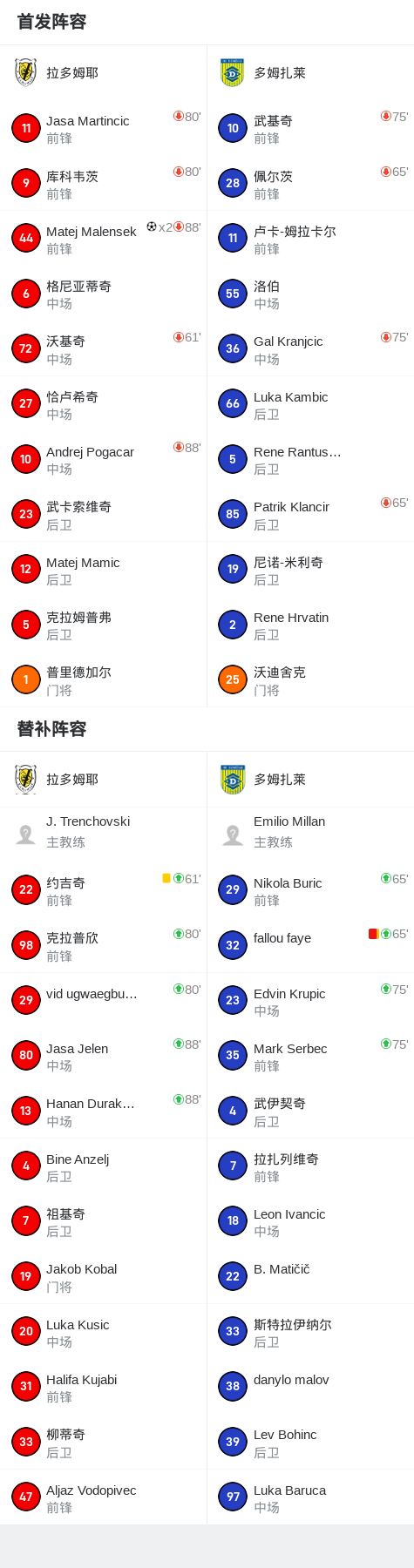This screenshot has width=414, height=1568.
Task: Open team 拉多姆耶 in the starting lineup
Action: (103, 72)
